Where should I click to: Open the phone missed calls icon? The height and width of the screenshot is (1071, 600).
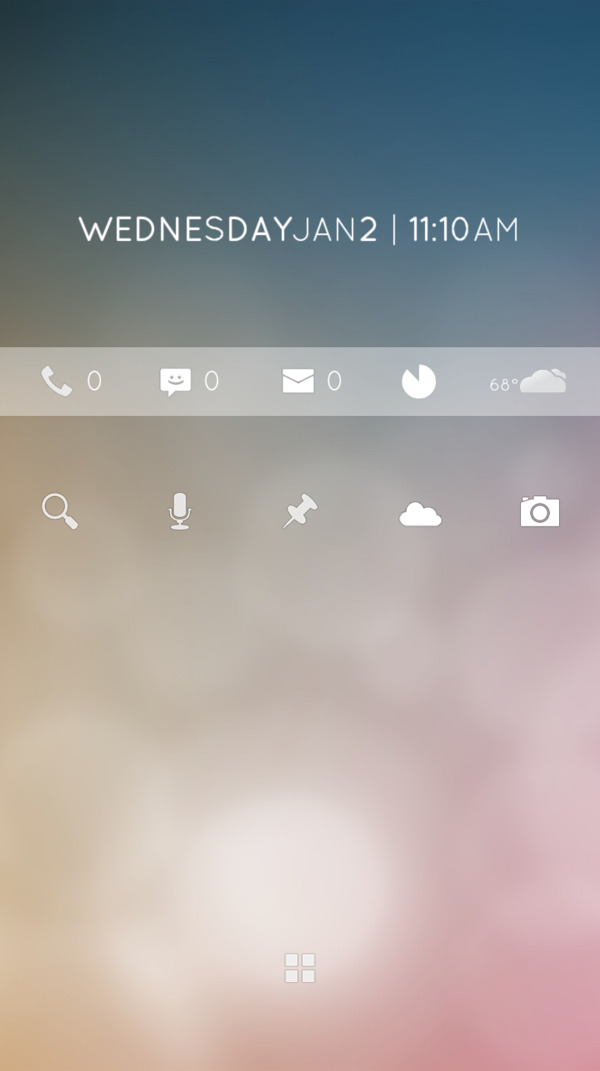[57, 381]
